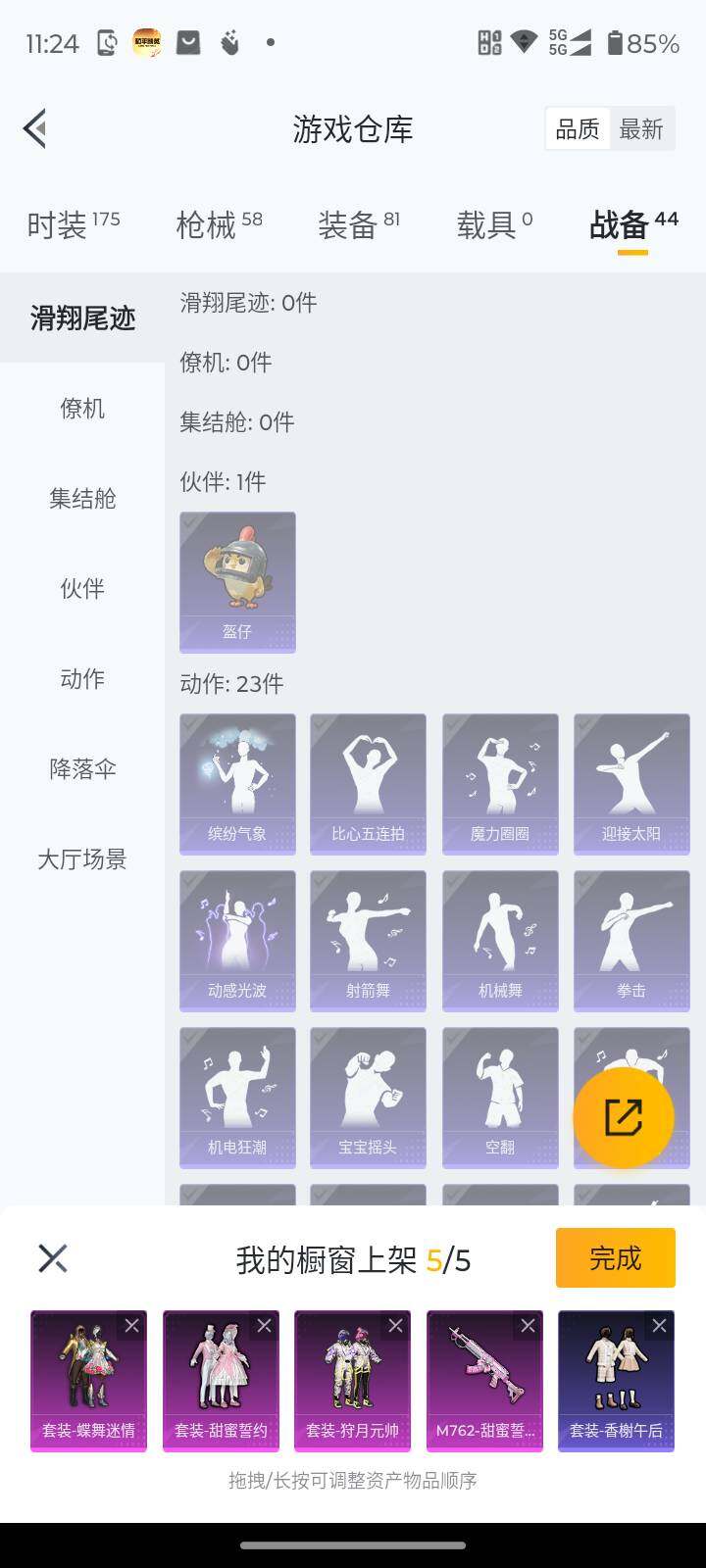Select the 宝宝摇头 emote icon

[368, 1097]
